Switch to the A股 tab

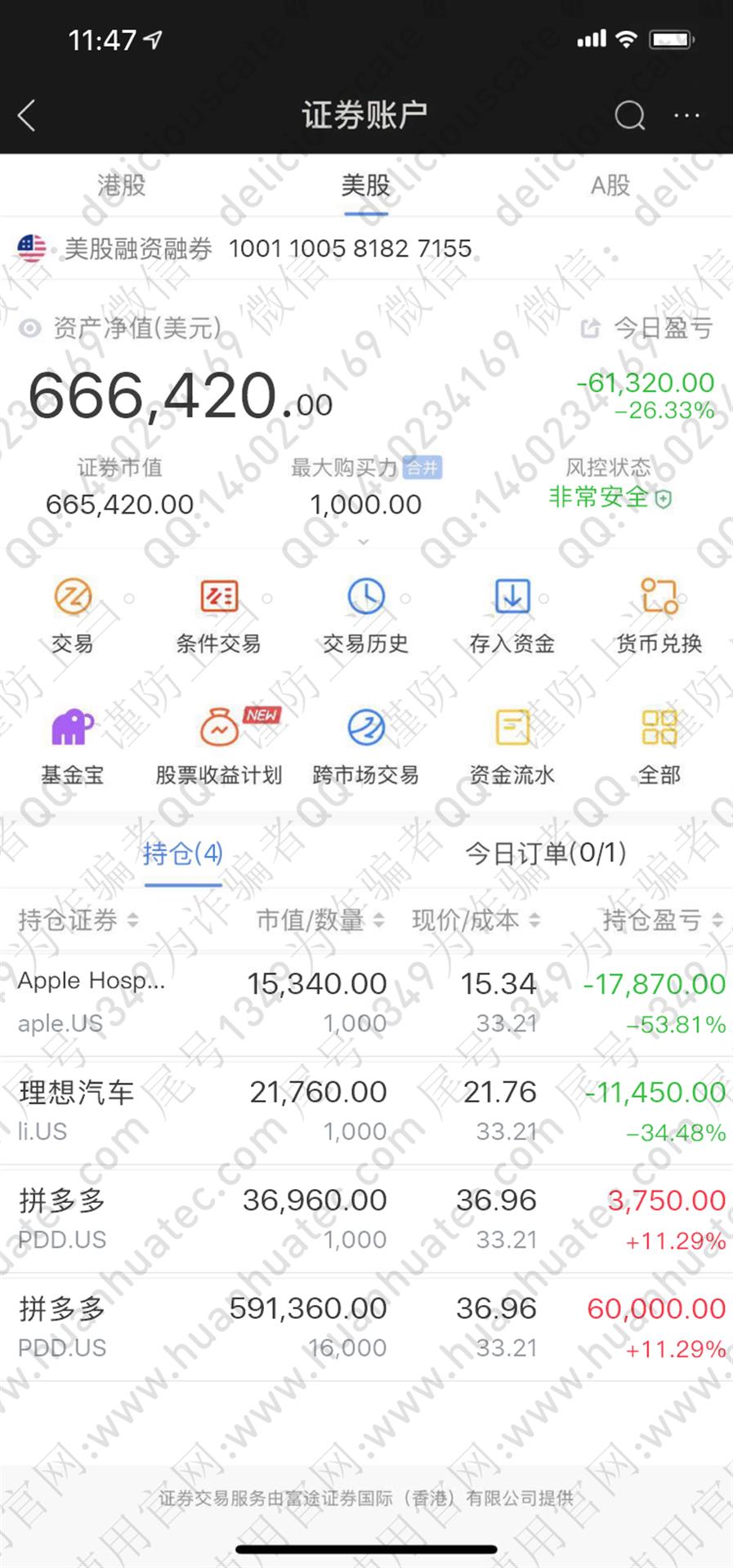click(610, 185)
